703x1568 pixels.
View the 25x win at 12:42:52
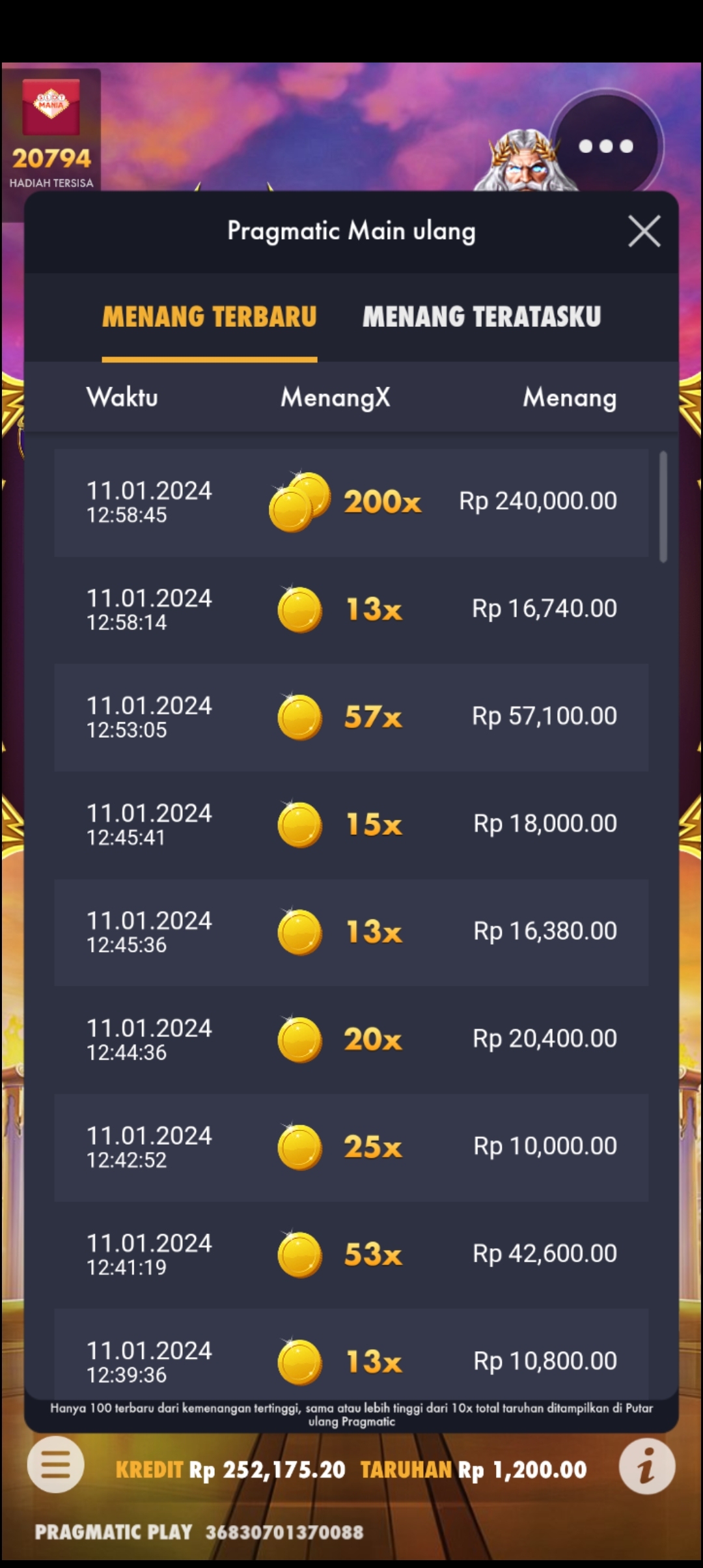(351, 1147)
